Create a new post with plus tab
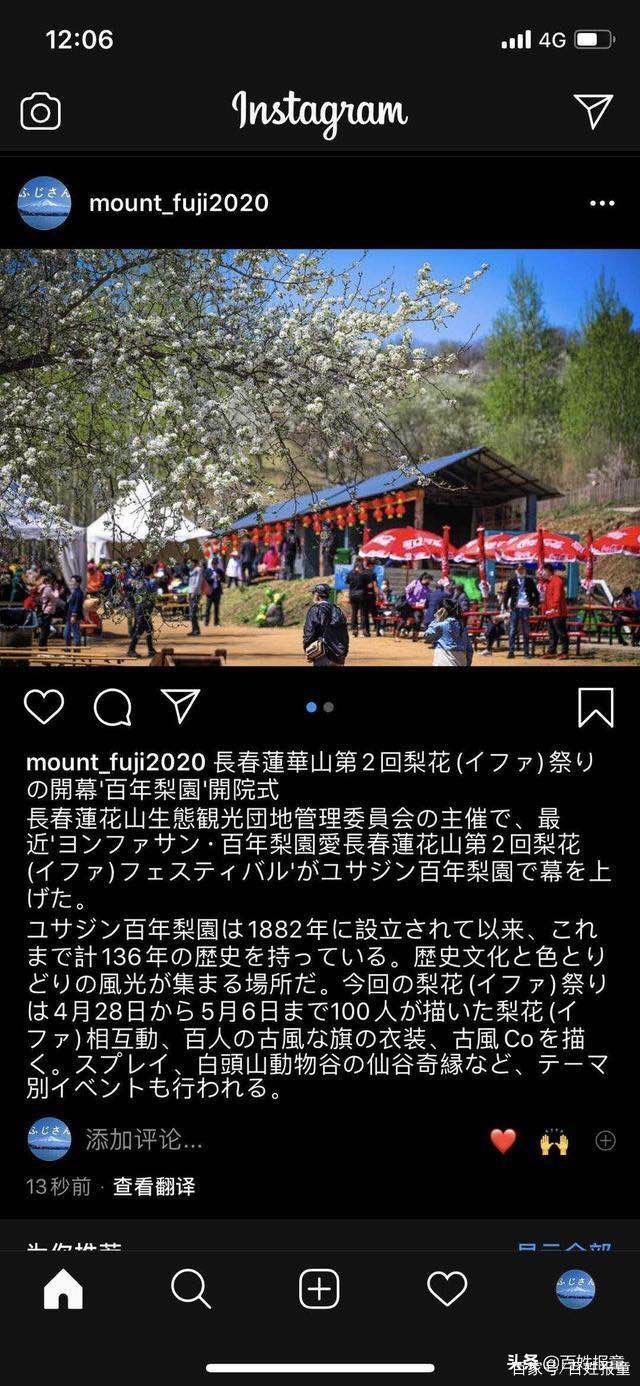 319,1290
